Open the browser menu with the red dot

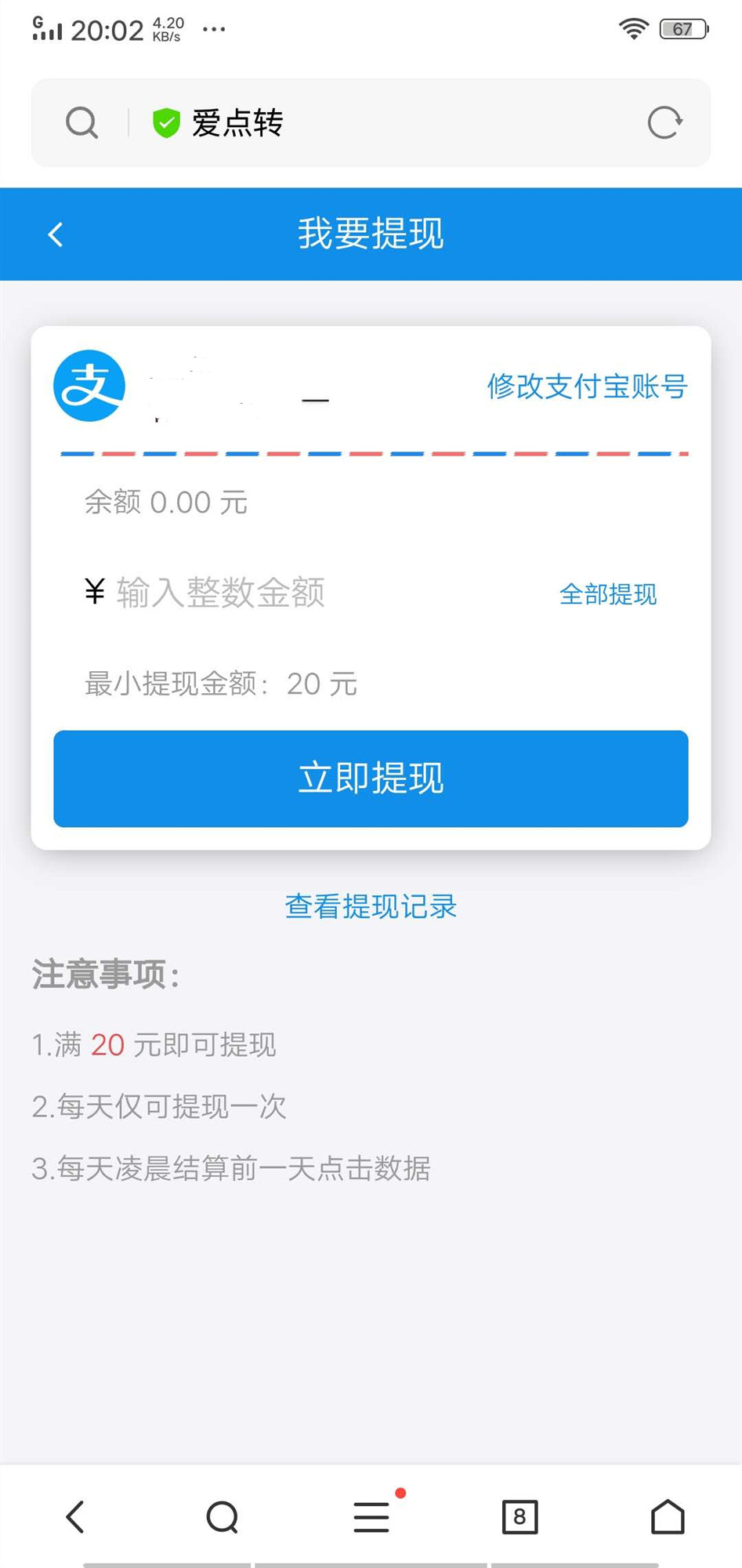pos(371,1515)
